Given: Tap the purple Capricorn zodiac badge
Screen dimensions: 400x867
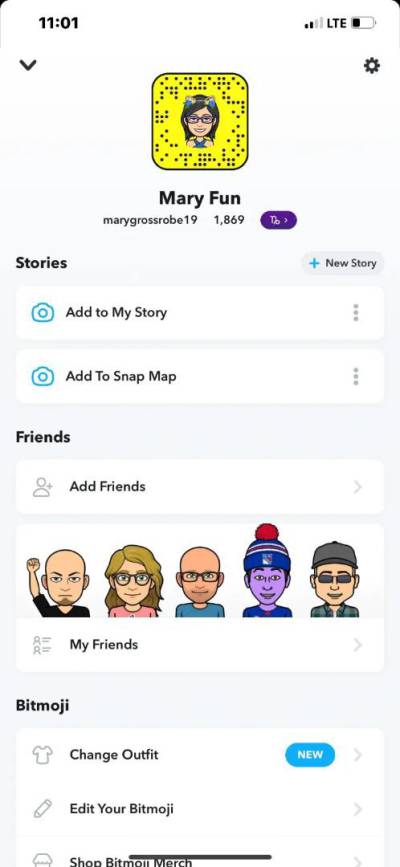Looking at the screenshot, I should [x=278, y=220].
